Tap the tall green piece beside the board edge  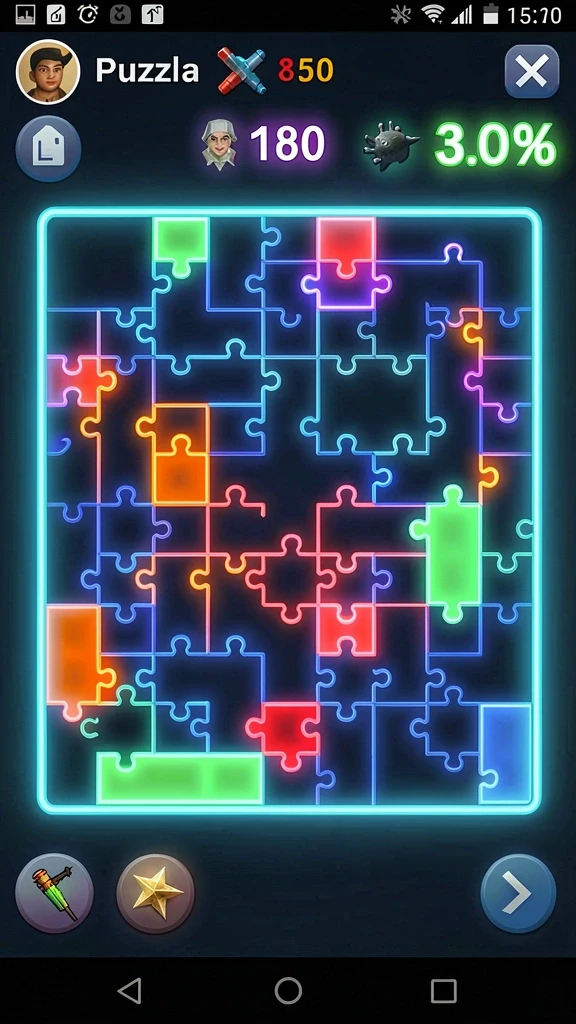pos(450,554)
